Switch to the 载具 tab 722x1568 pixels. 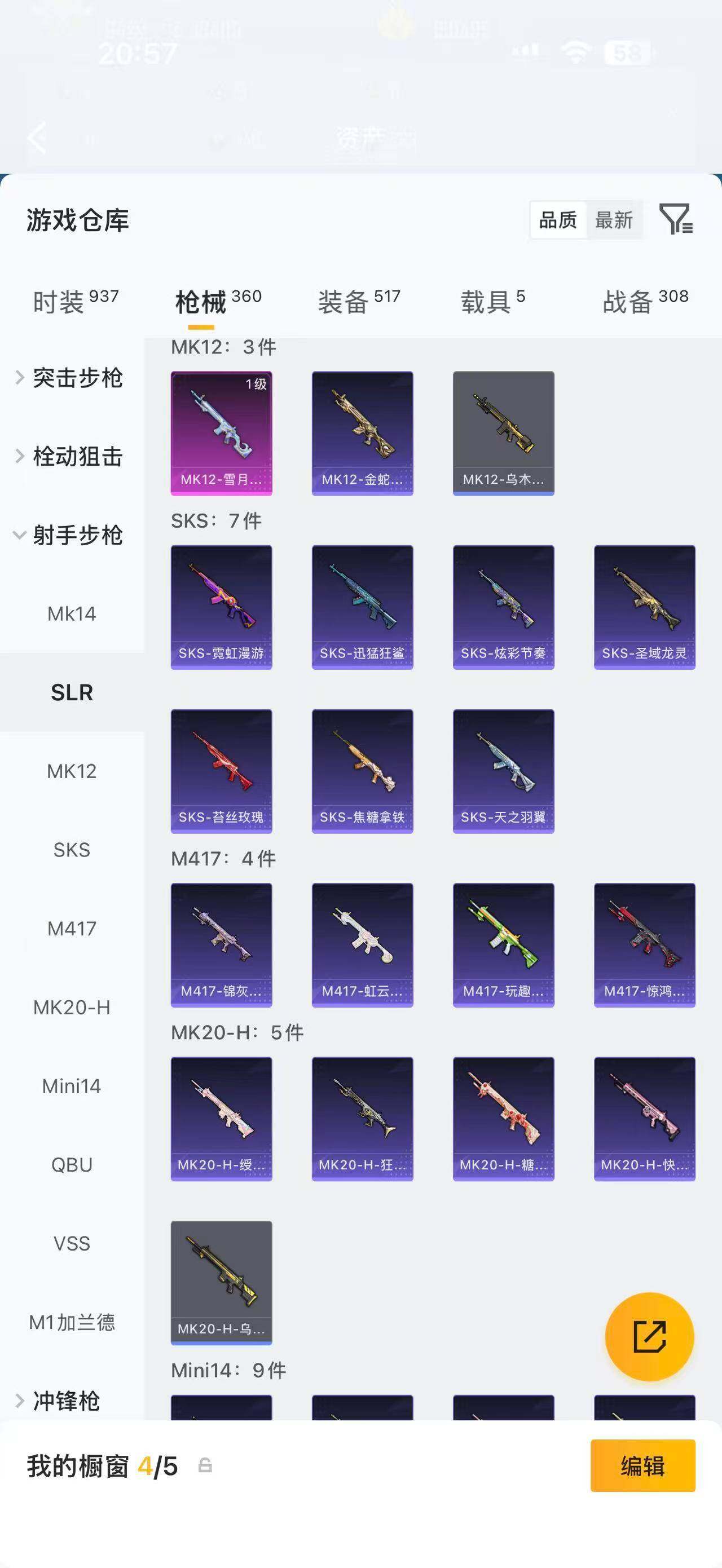click(492, 301)
